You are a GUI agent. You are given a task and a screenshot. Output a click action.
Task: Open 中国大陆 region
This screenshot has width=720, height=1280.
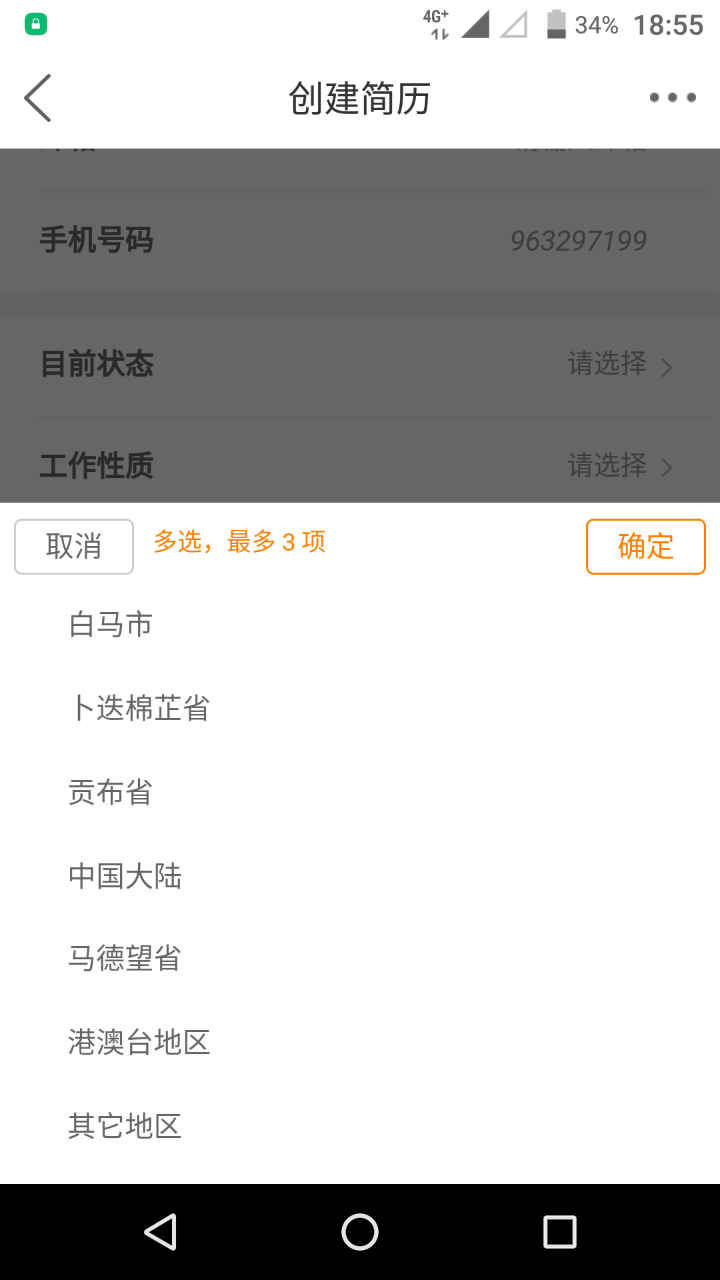[360, 876]
